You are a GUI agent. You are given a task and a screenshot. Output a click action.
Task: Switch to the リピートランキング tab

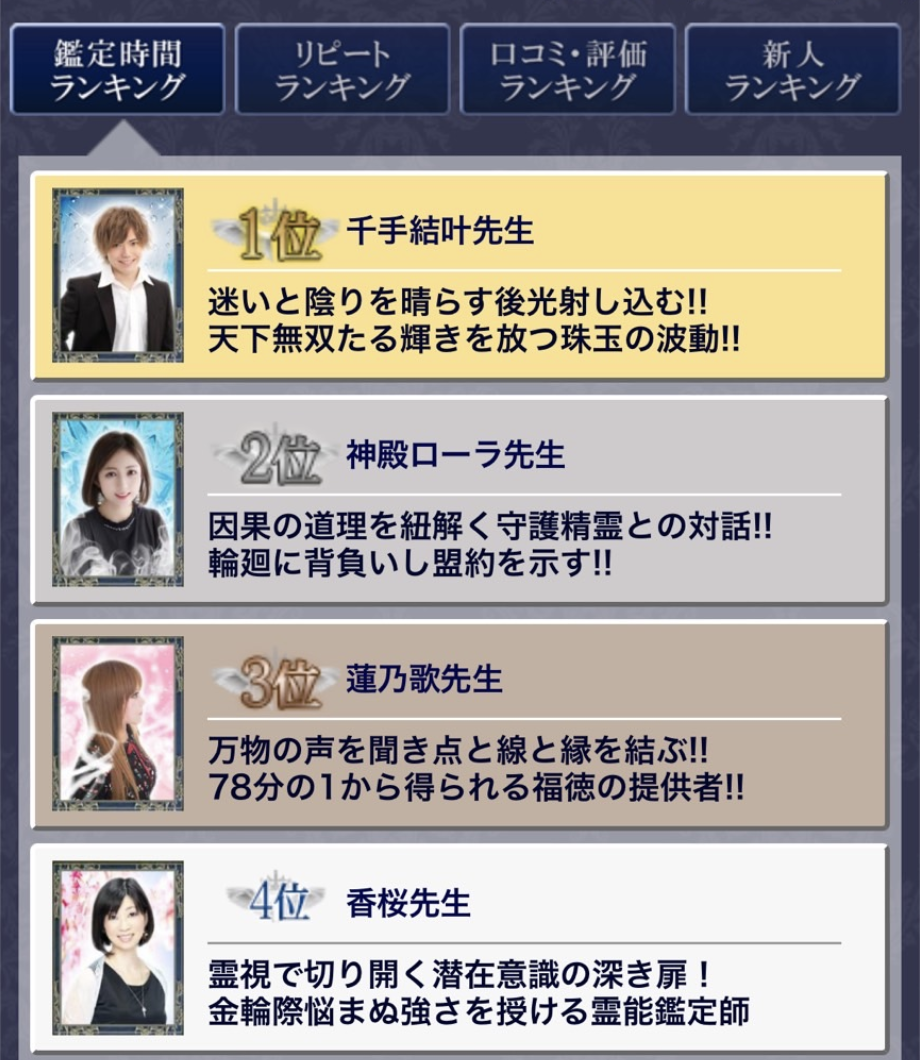tap(342, 70)
